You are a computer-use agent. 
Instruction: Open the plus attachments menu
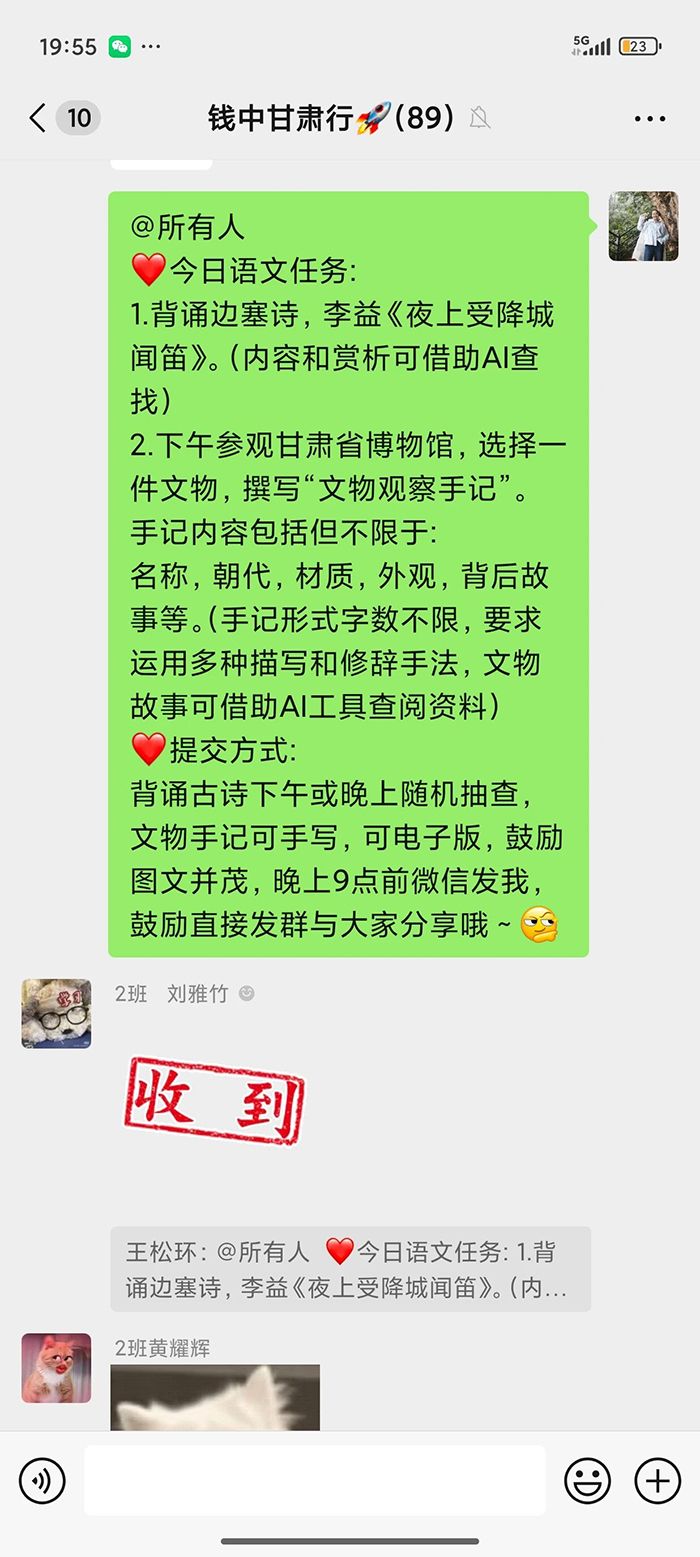657,1480
